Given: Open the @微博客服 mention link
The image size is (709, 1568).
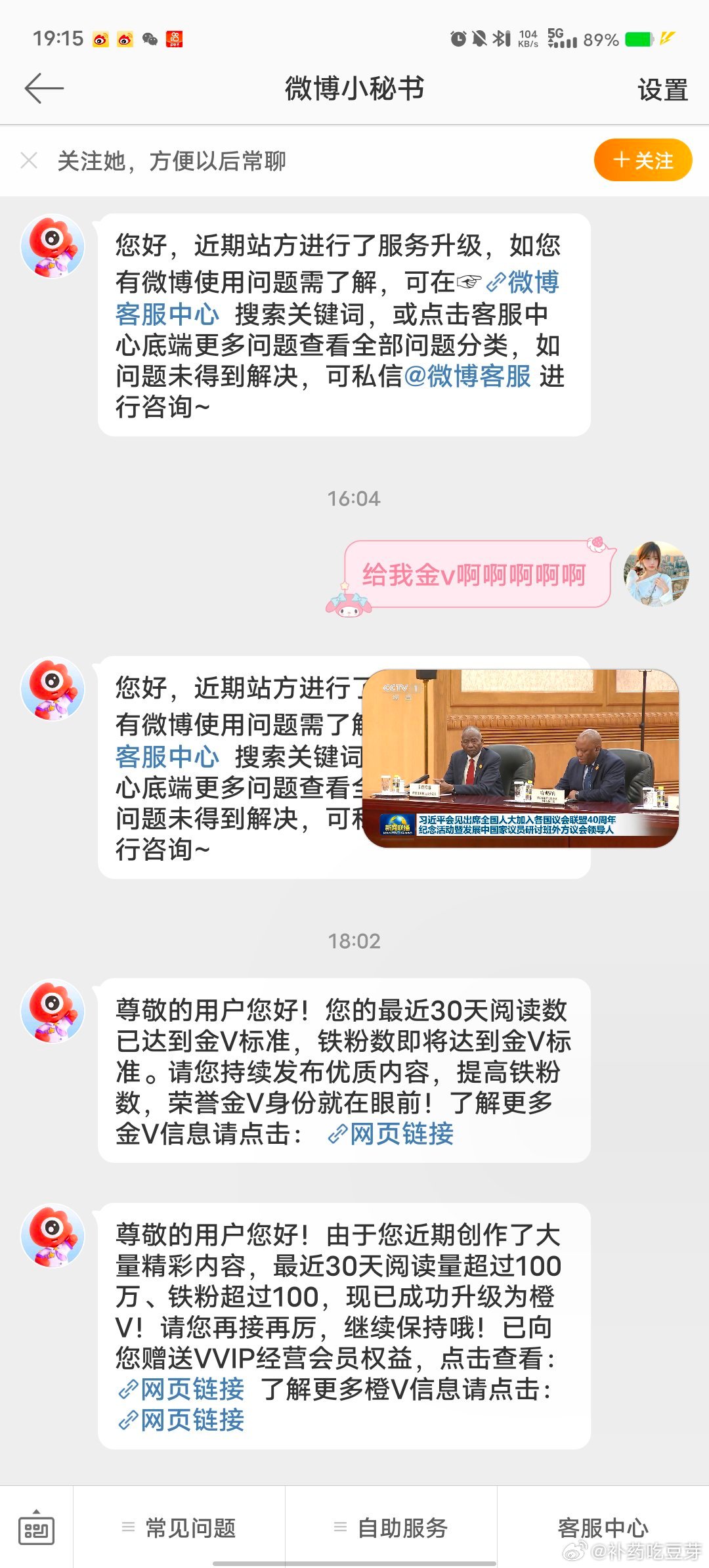Looking at the screenshot, I should tap(467, 376).
